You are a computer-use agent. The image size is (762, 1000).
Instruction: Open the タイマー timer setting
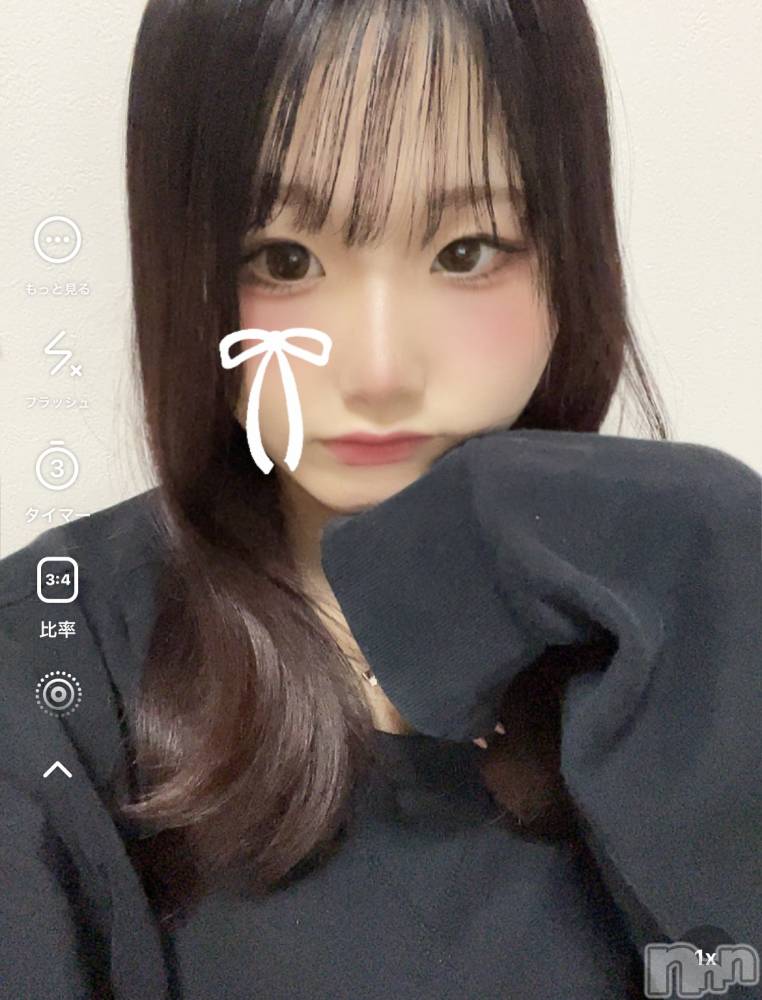click(57, 467)
